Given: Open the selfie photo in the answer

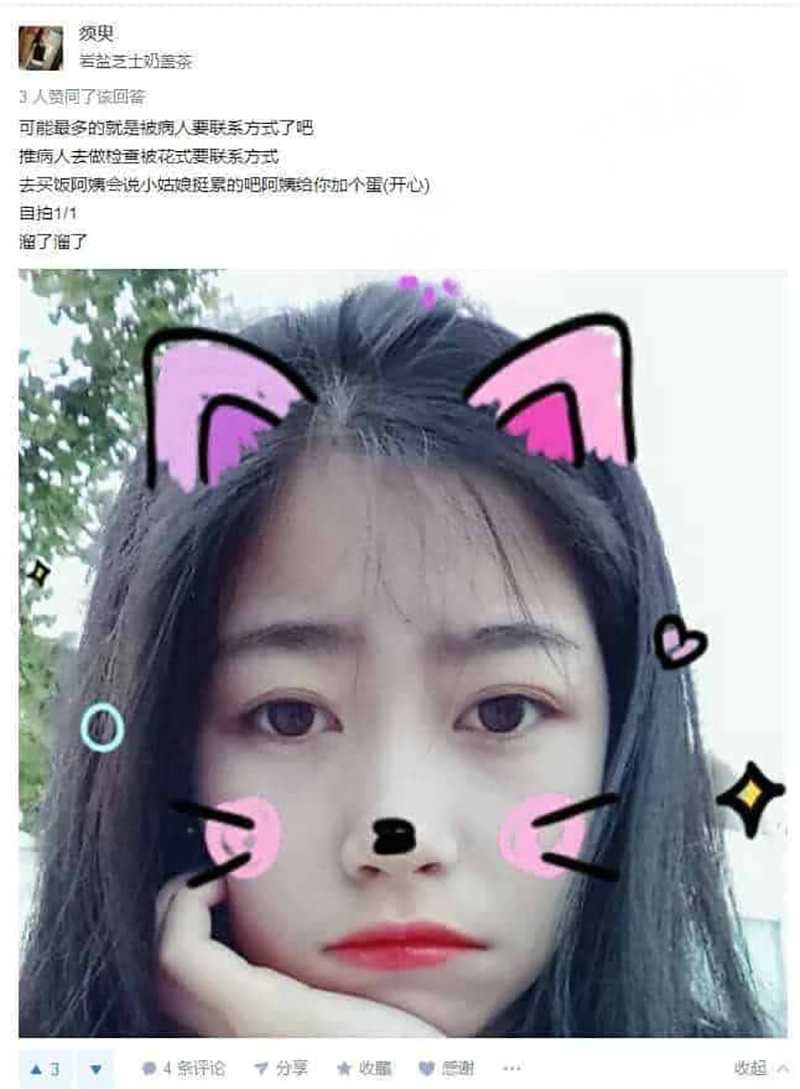Looking at the screenshot, I should tap(402, 652).
